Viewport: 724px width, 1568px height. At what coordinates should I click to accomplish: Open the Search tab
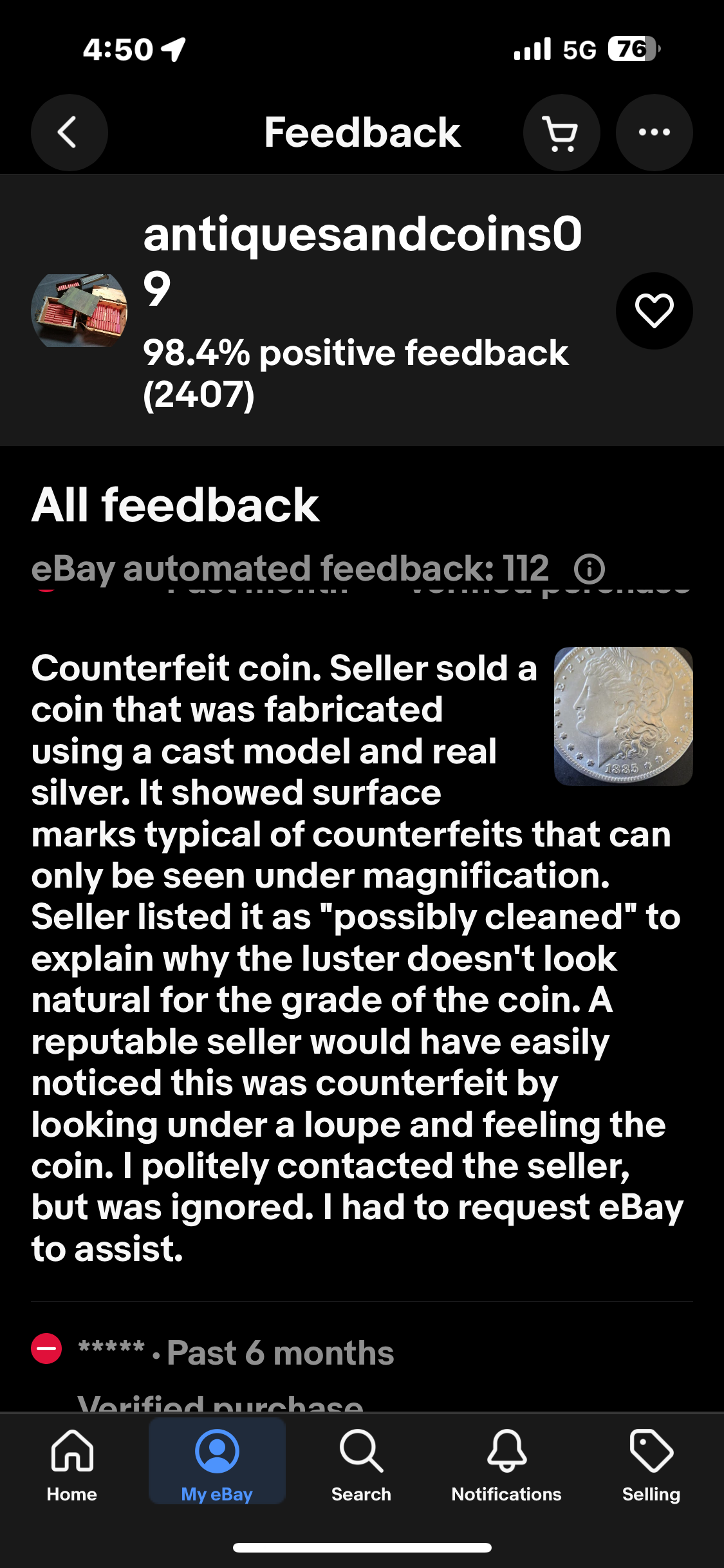[361, 1462]
